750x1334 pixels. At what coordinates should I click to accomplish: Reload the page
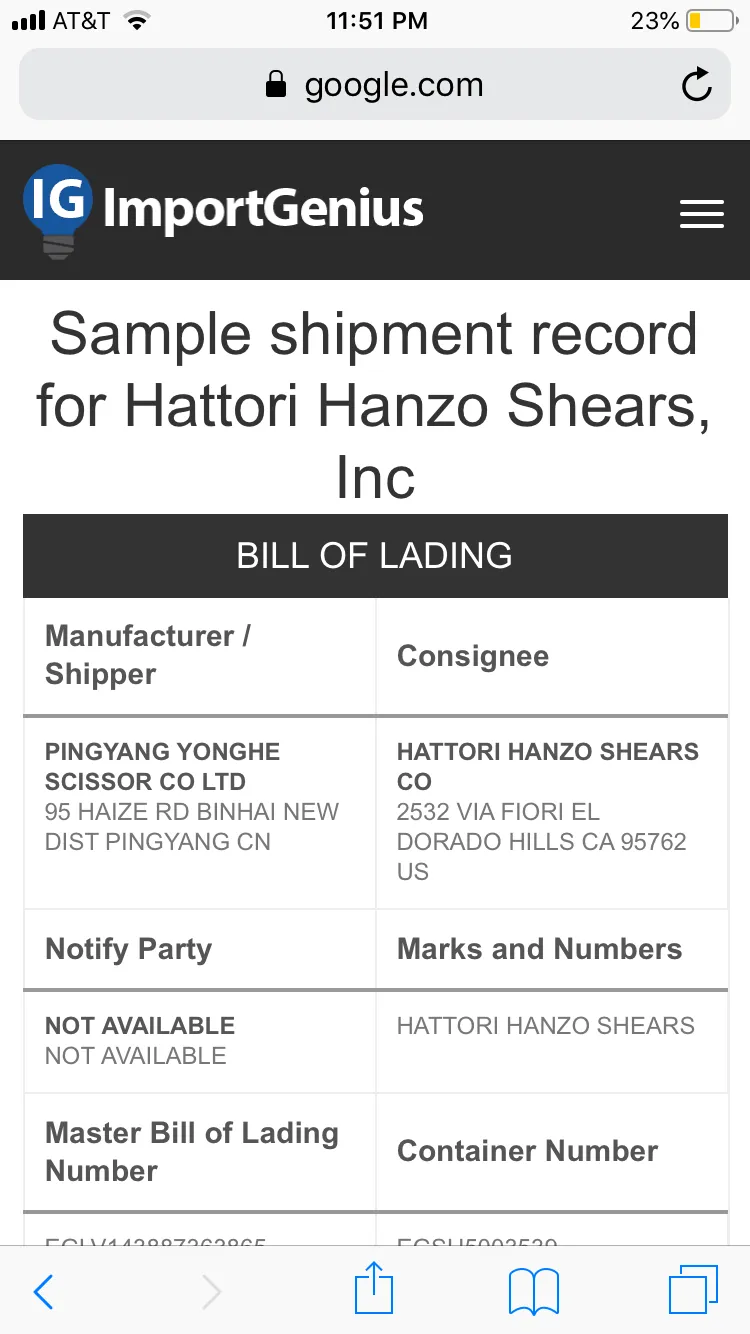[696, 85]
